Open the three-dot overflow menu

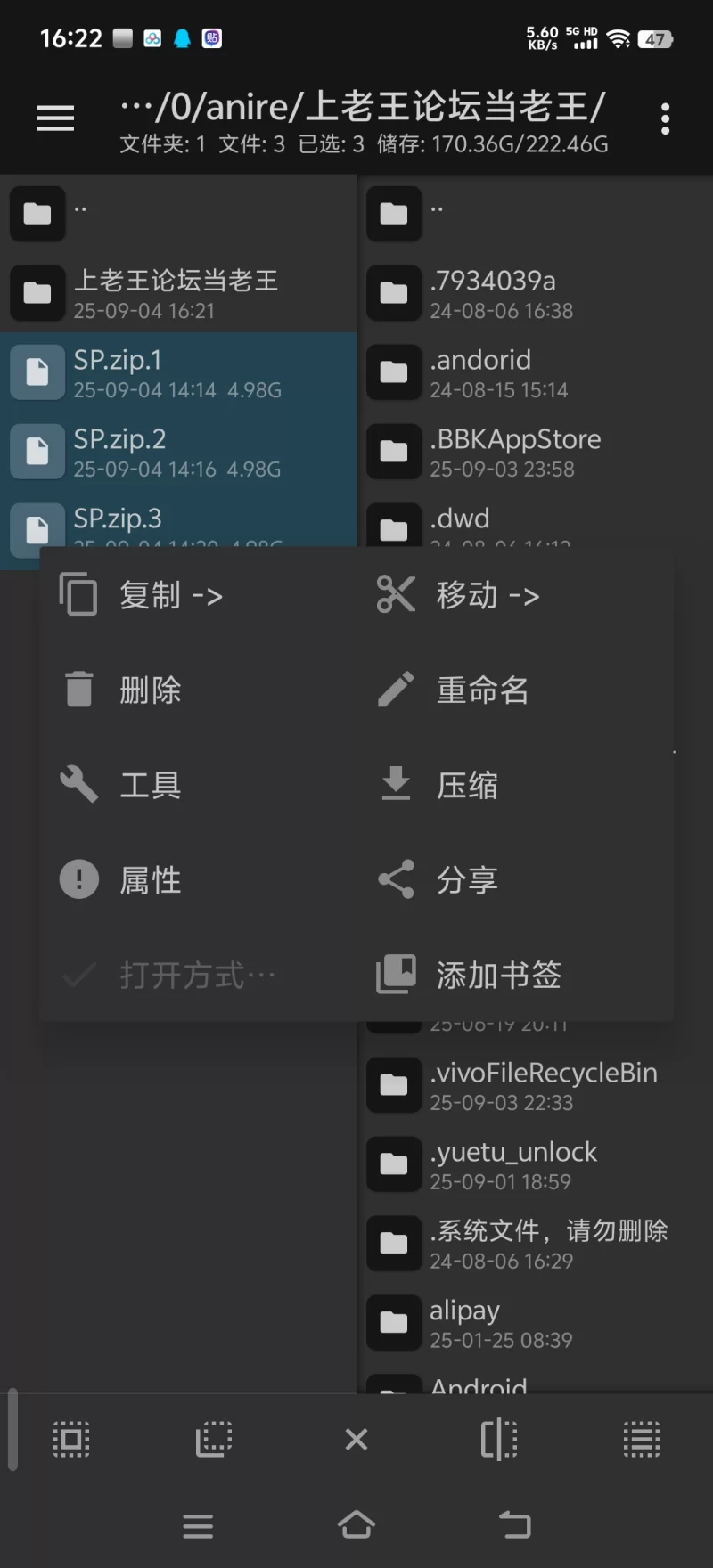[665, 118]
